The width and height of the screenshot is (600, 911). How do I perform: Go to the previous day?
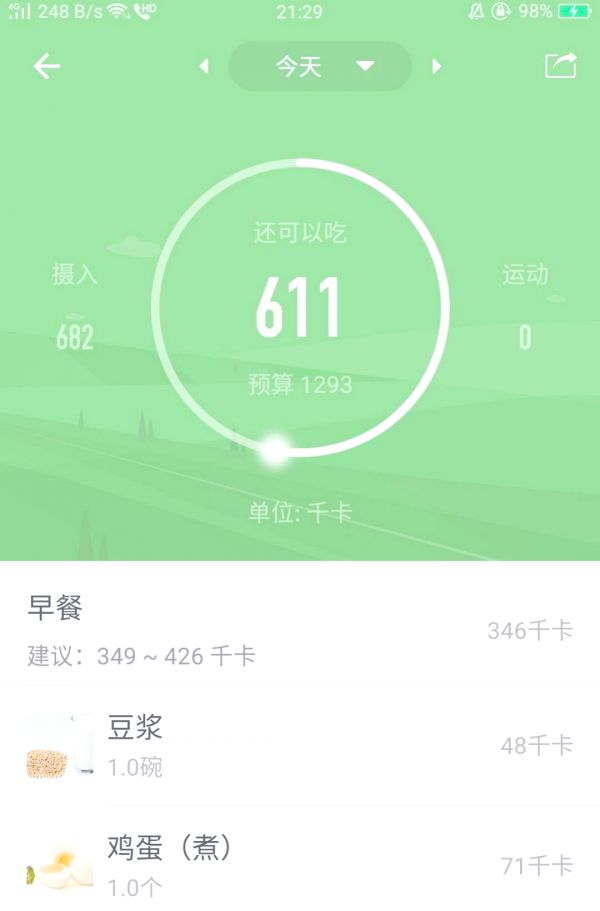tap(204, 67)
